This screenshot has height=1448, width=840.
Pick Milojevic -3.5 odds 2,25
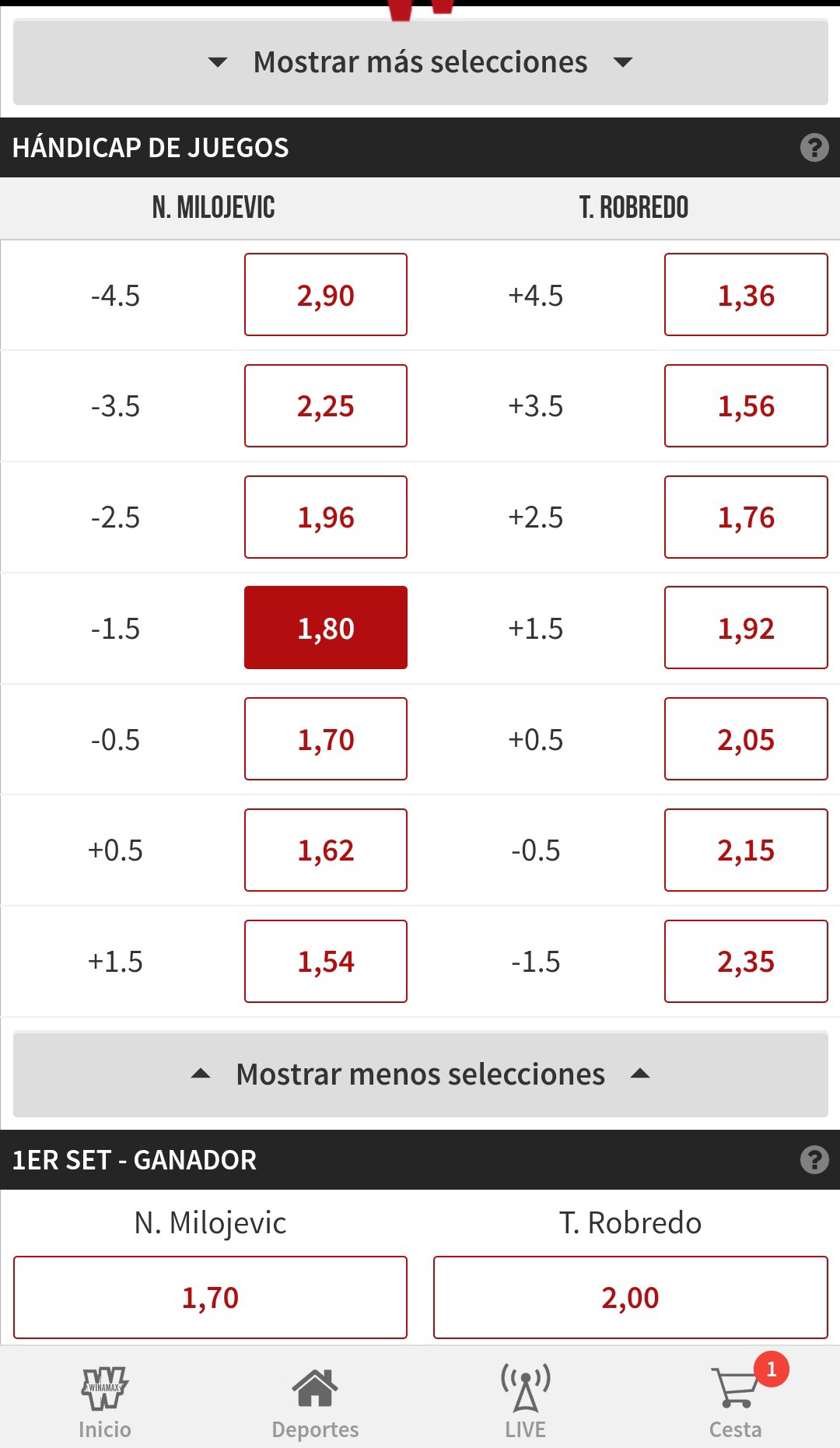pos(326,406)
